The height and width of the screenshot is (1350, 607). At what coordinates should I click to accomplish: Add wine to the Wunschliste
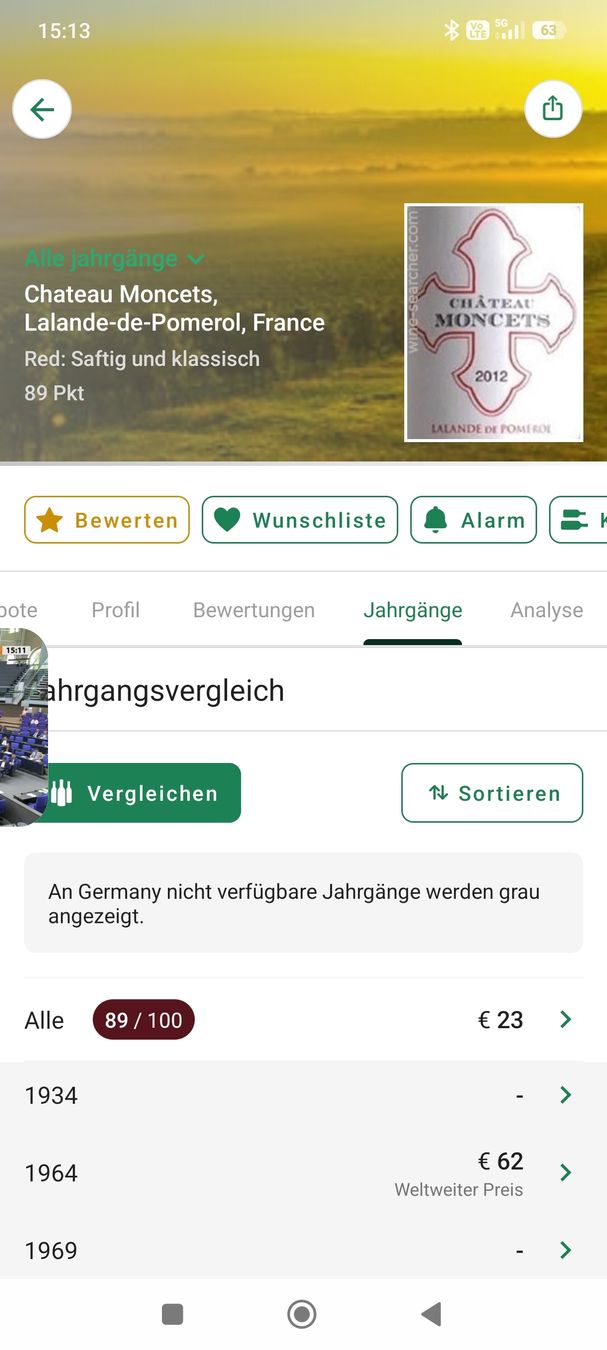coord(300,520)
